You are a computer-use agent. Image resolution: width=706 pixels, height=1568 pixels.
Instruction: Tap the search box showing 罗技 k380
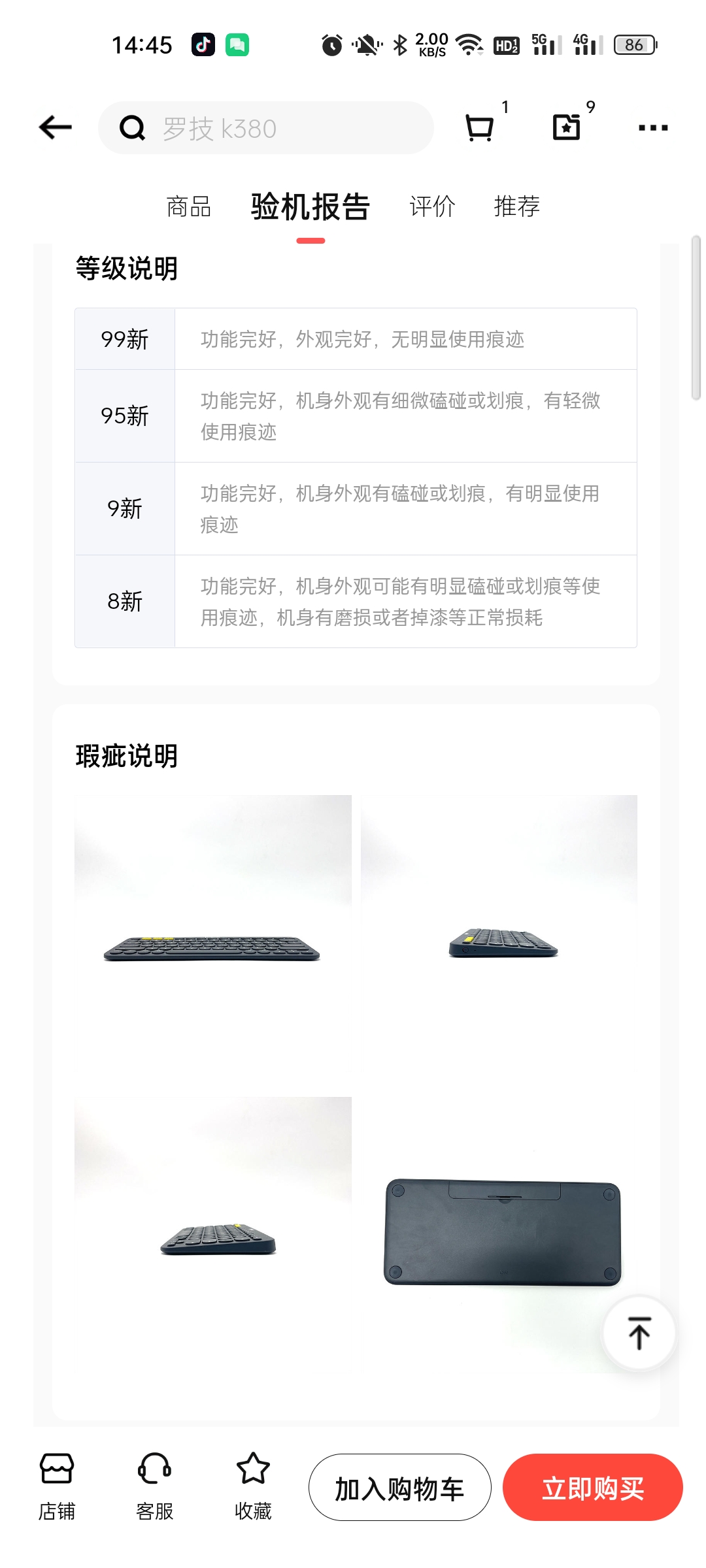click(266, 128)
